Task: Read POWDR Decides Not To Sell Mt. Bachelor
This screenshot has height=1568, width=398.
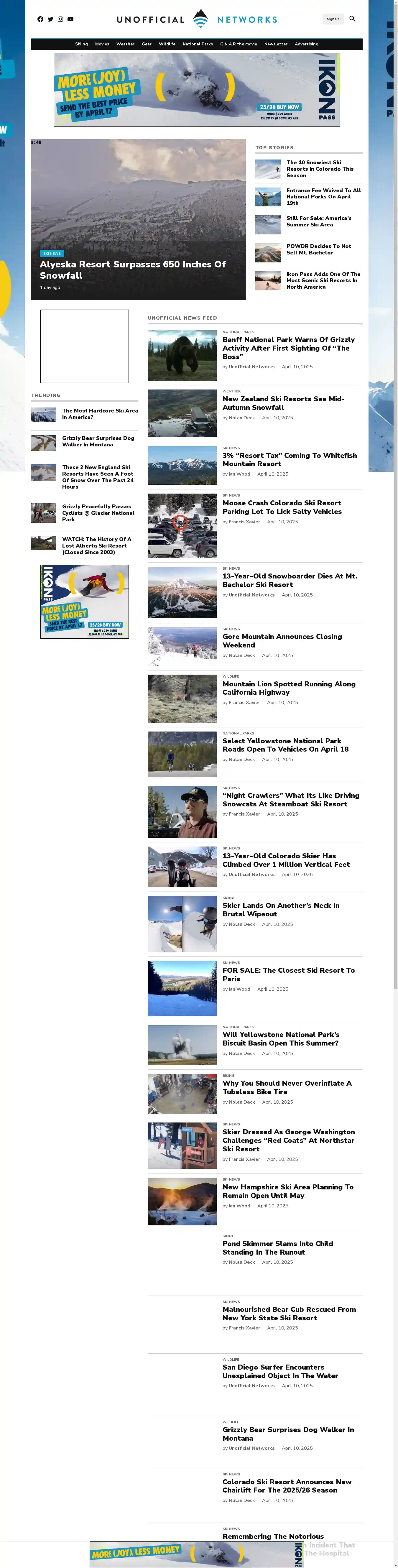Action: [x=318, y=249]
